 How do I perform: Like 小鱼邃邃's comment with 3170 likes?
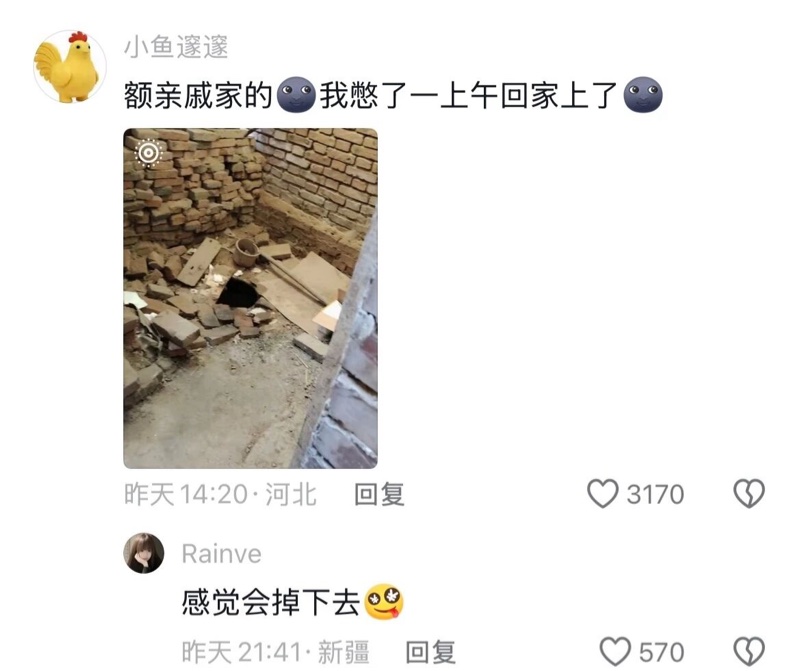(602, 494)
